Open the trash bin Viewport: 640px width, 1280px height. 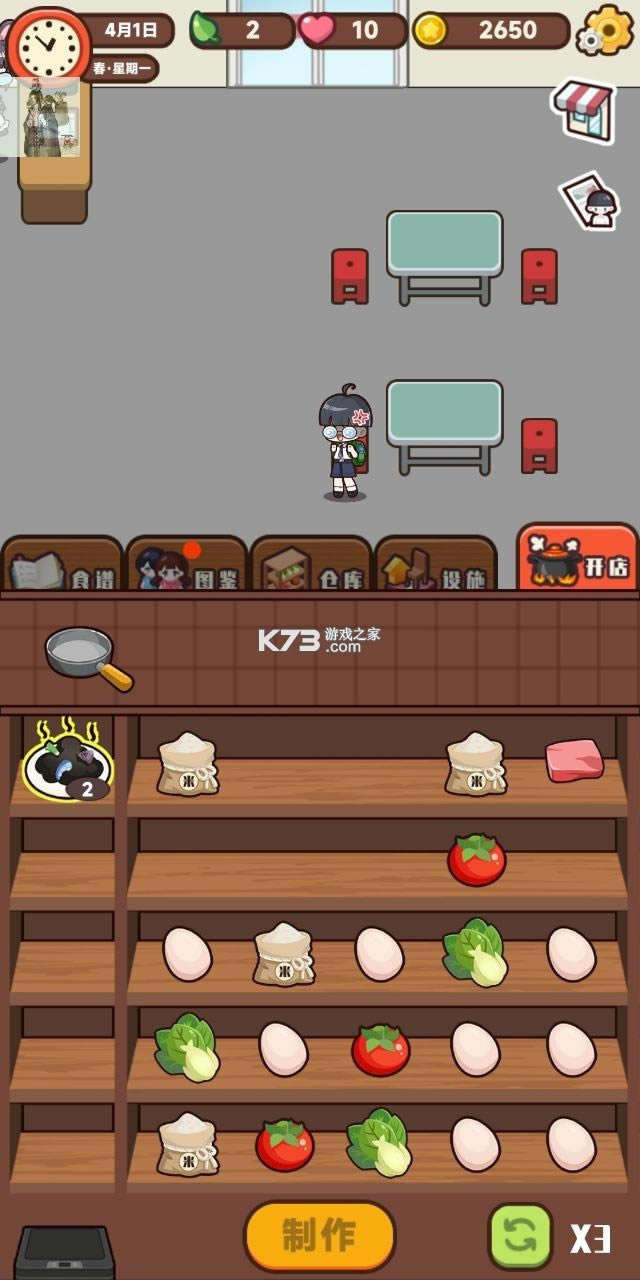65,1252
